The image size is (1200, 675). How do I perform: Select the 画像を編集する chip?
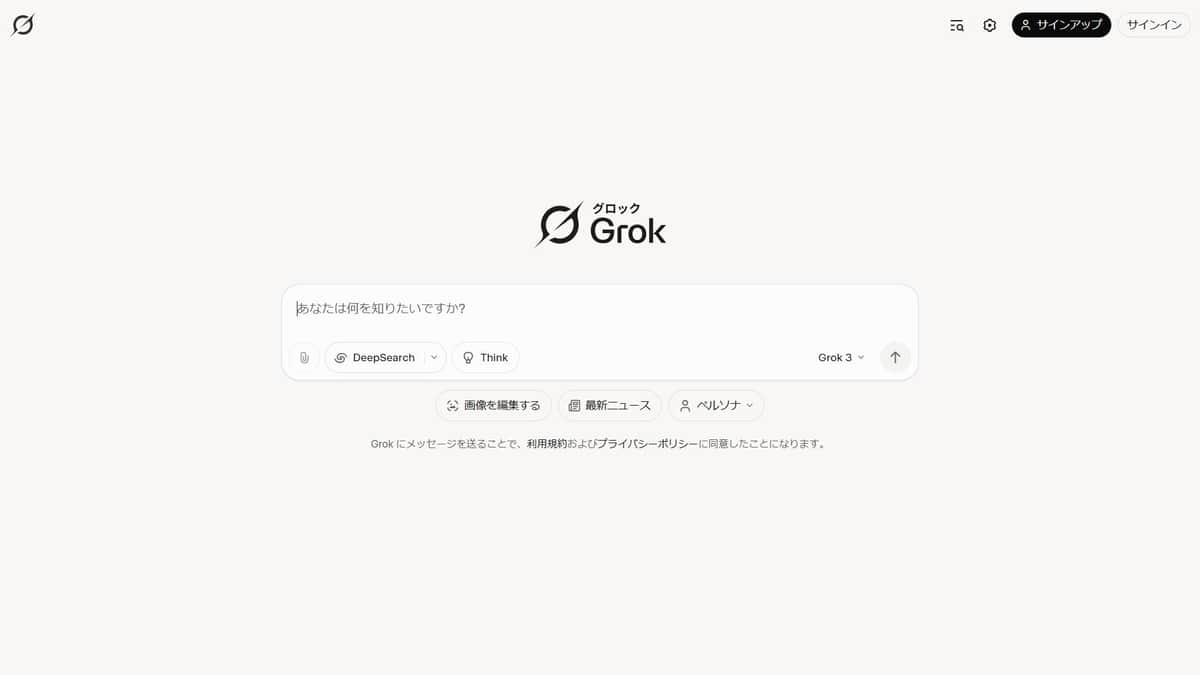point(493,406)
